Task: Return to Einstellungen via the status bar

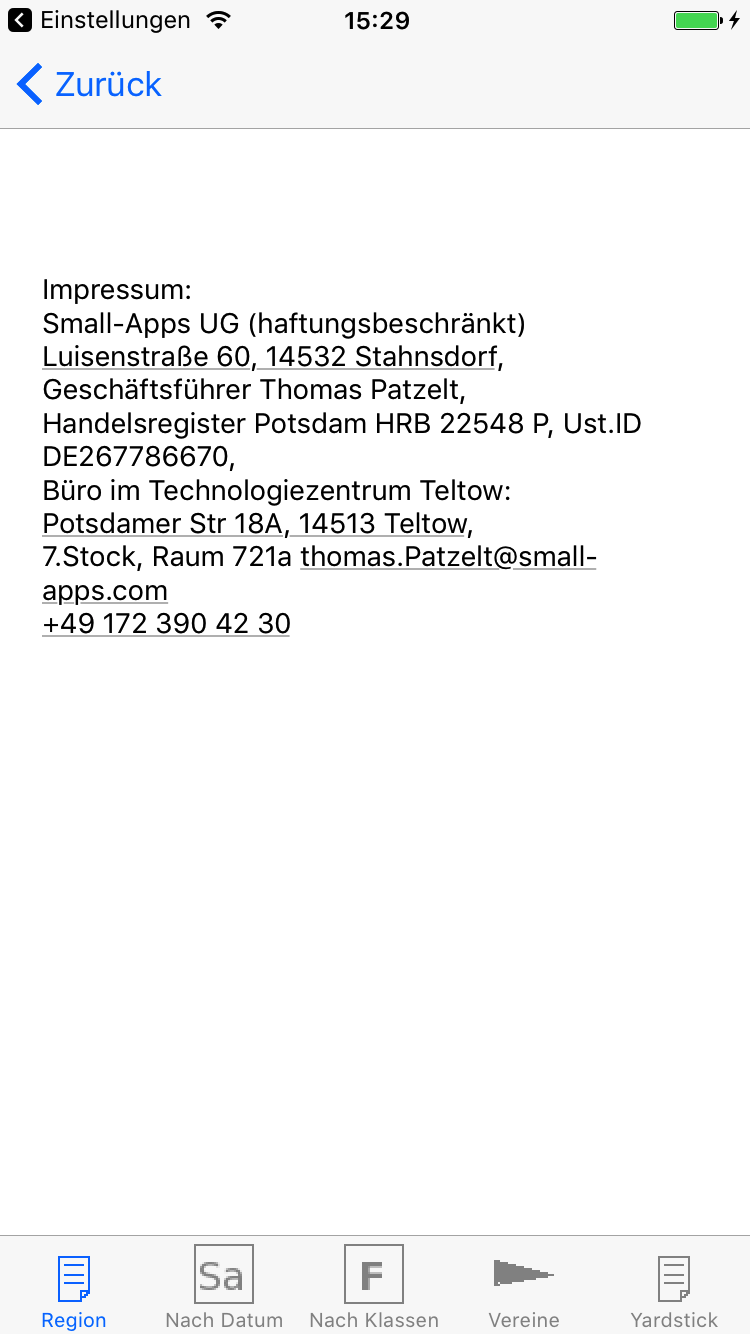Action: pos(99,20)
